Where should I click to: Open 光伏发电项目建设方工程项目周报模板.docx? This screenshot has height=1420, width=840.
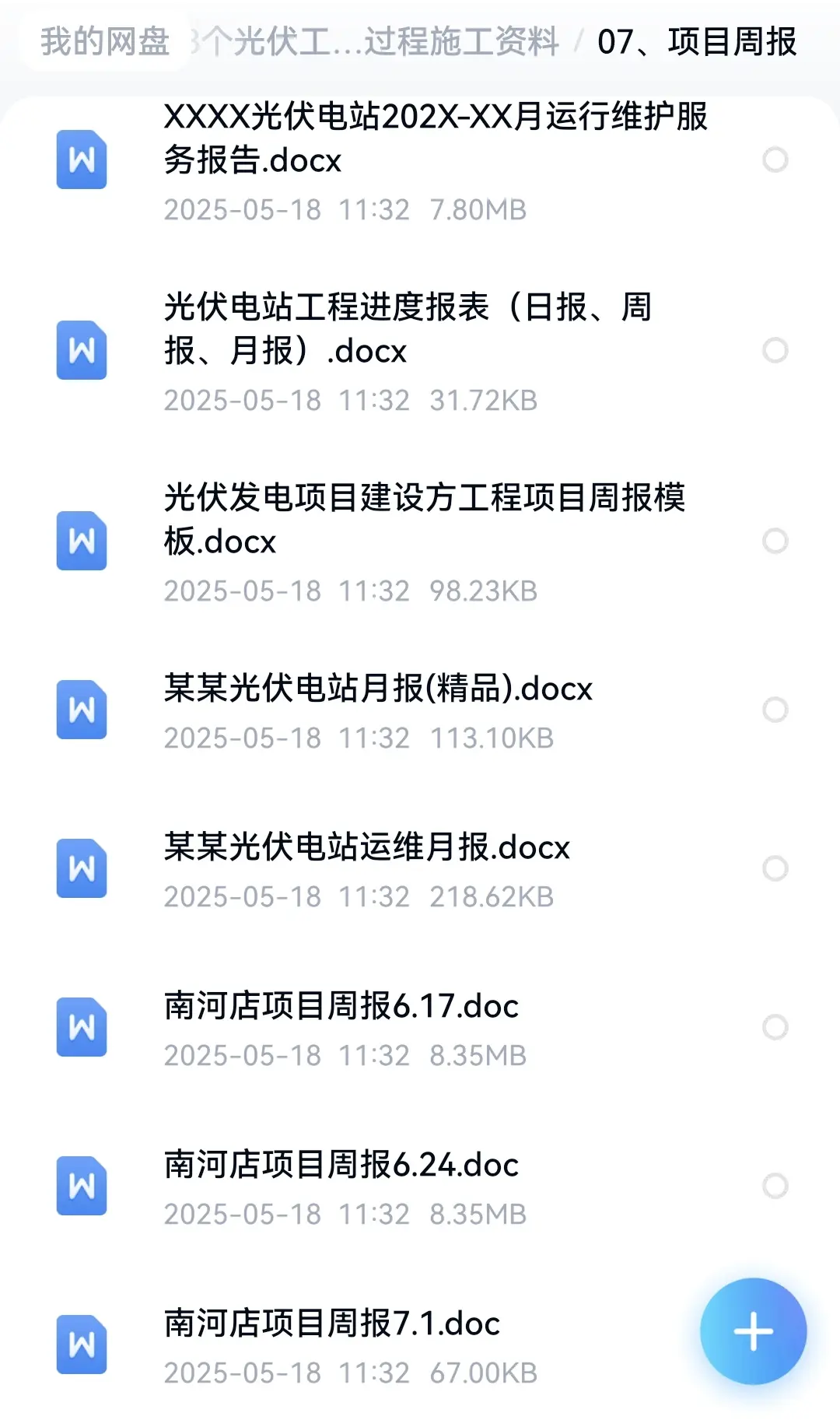tap(420, 542)
